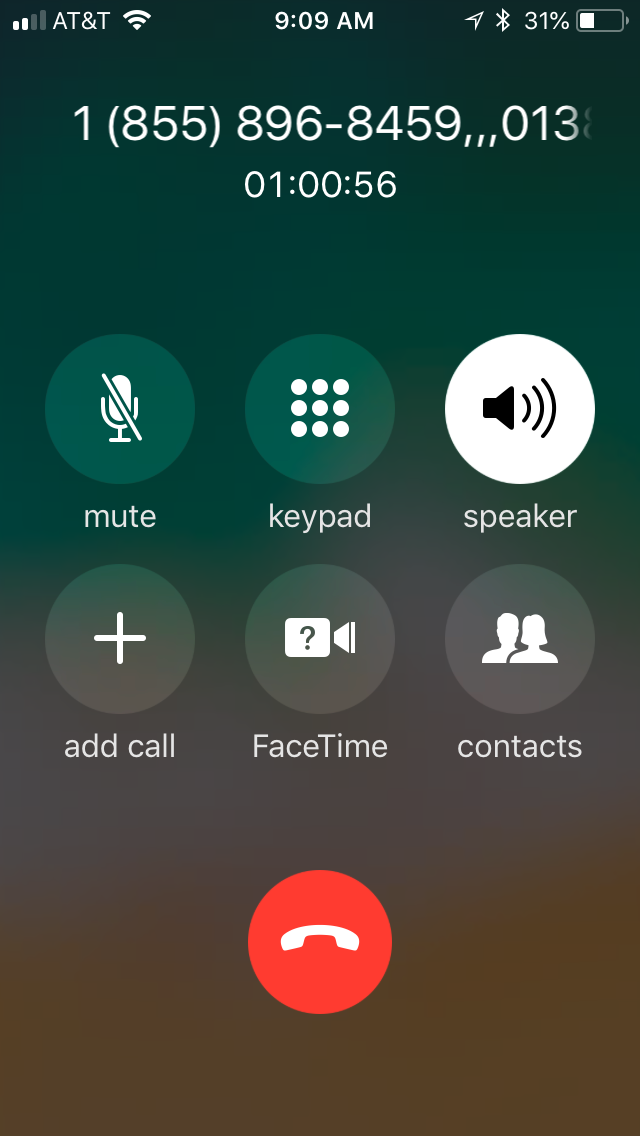The width and height of the screenshot is (640, 1136).
Task: End the call with the red button
Action: coord(320,942)
